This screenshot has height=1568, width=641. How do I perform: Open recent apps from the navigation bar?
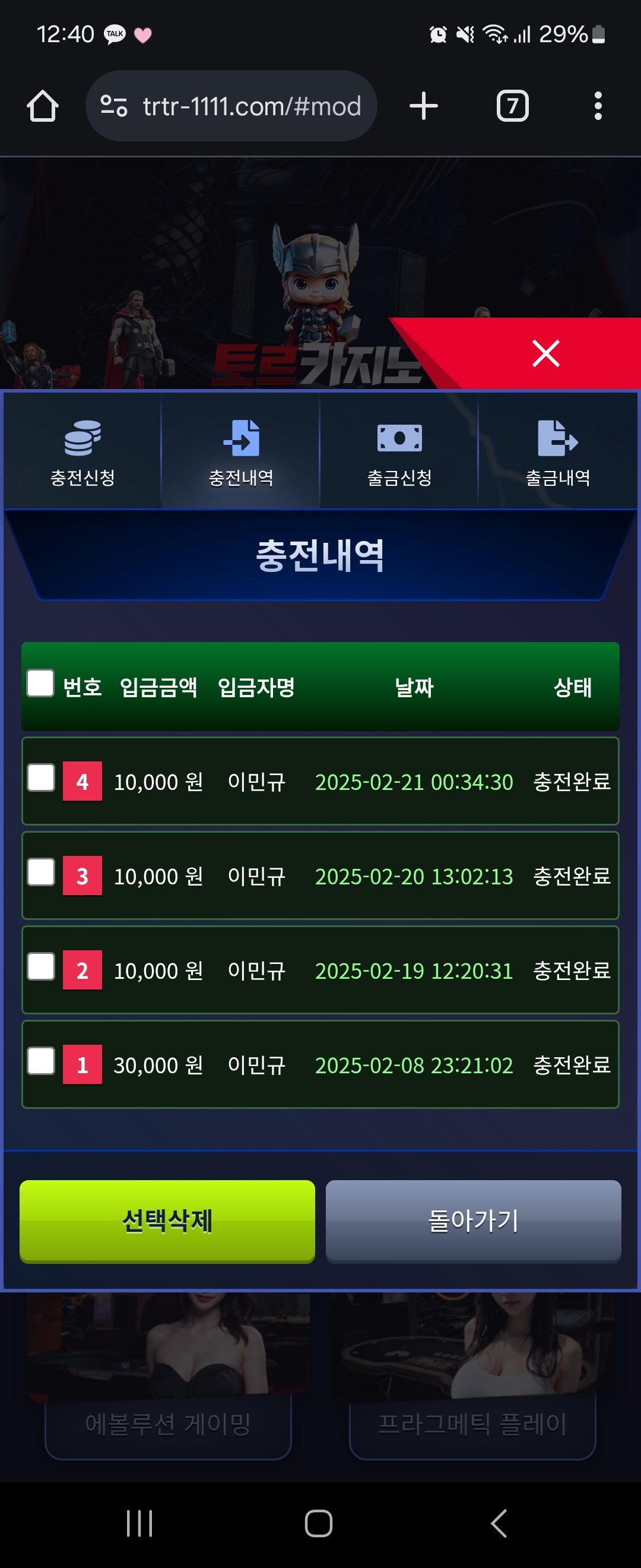click(x=139, y=1523)
